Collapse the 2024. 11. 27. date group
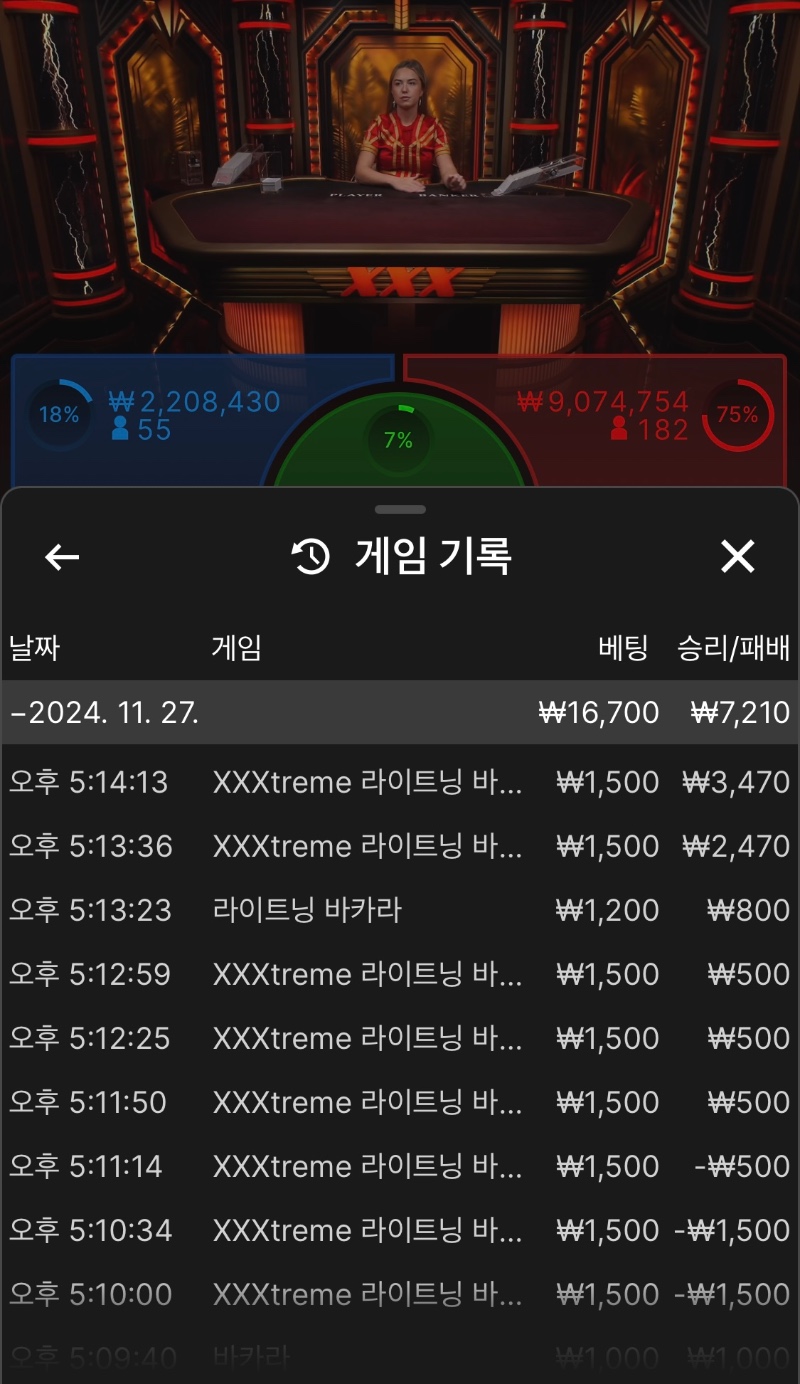 [x=400, y=713]
